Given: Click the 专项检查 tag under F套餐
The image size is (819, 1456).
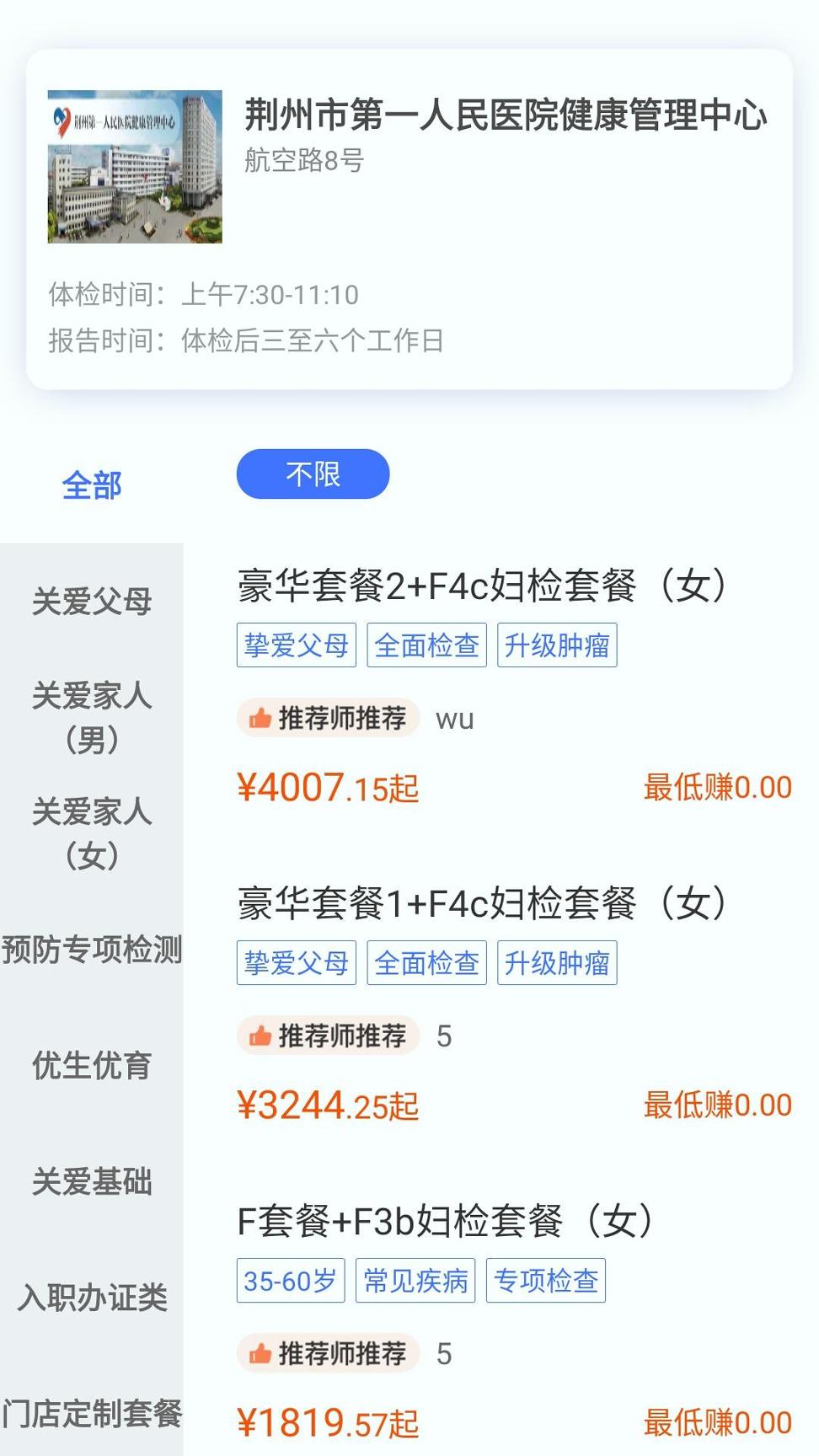Looking at the screenshot, I should pos(544,1281).
